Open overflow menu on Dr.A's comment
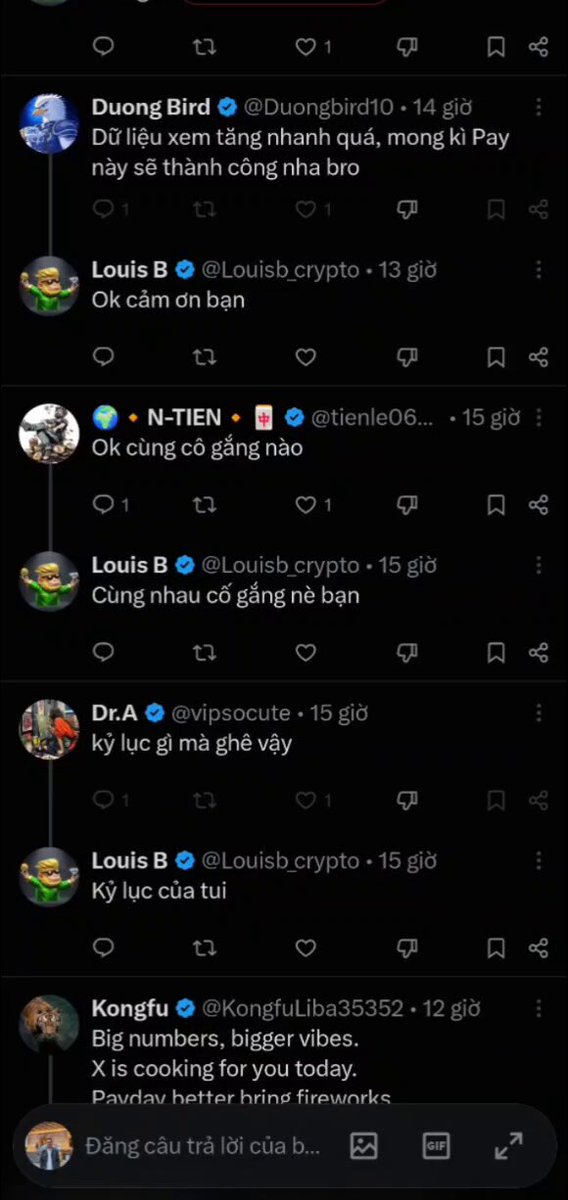The image size is (568, 1200). click(x=539, y=713)
